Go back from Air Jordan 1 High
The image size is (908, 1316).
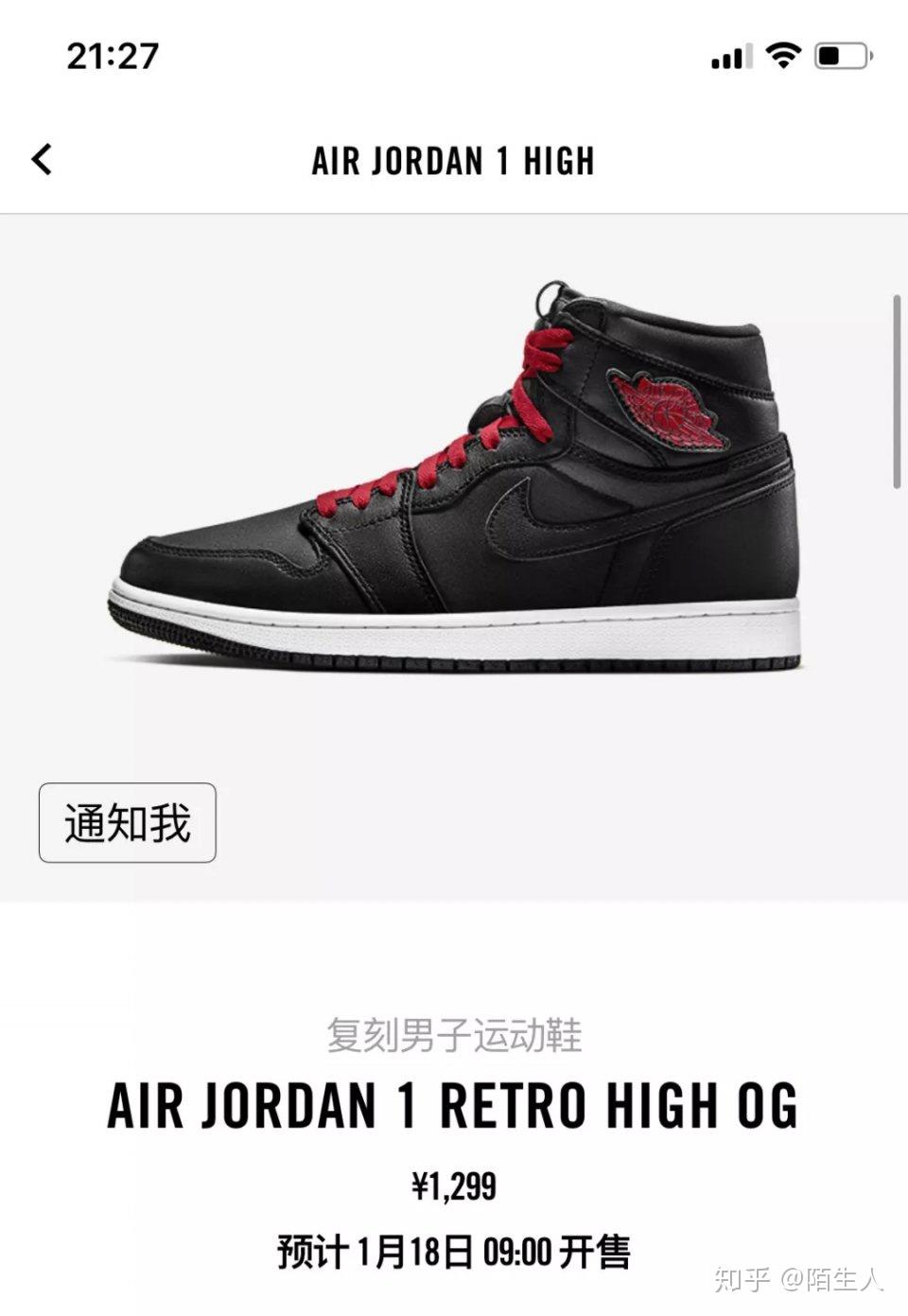coord(42,160)
